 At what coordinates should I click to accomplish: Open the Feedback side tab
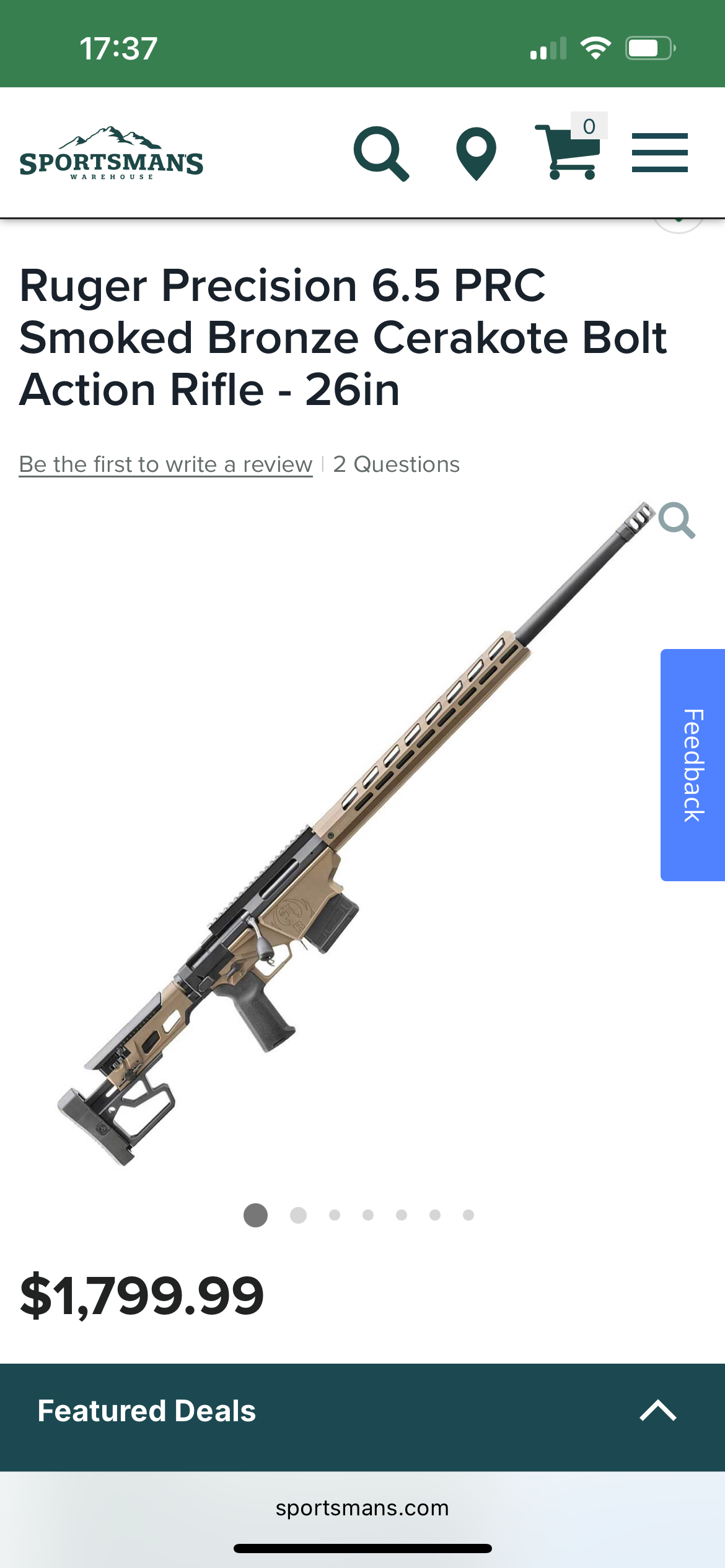click(693, 765)
